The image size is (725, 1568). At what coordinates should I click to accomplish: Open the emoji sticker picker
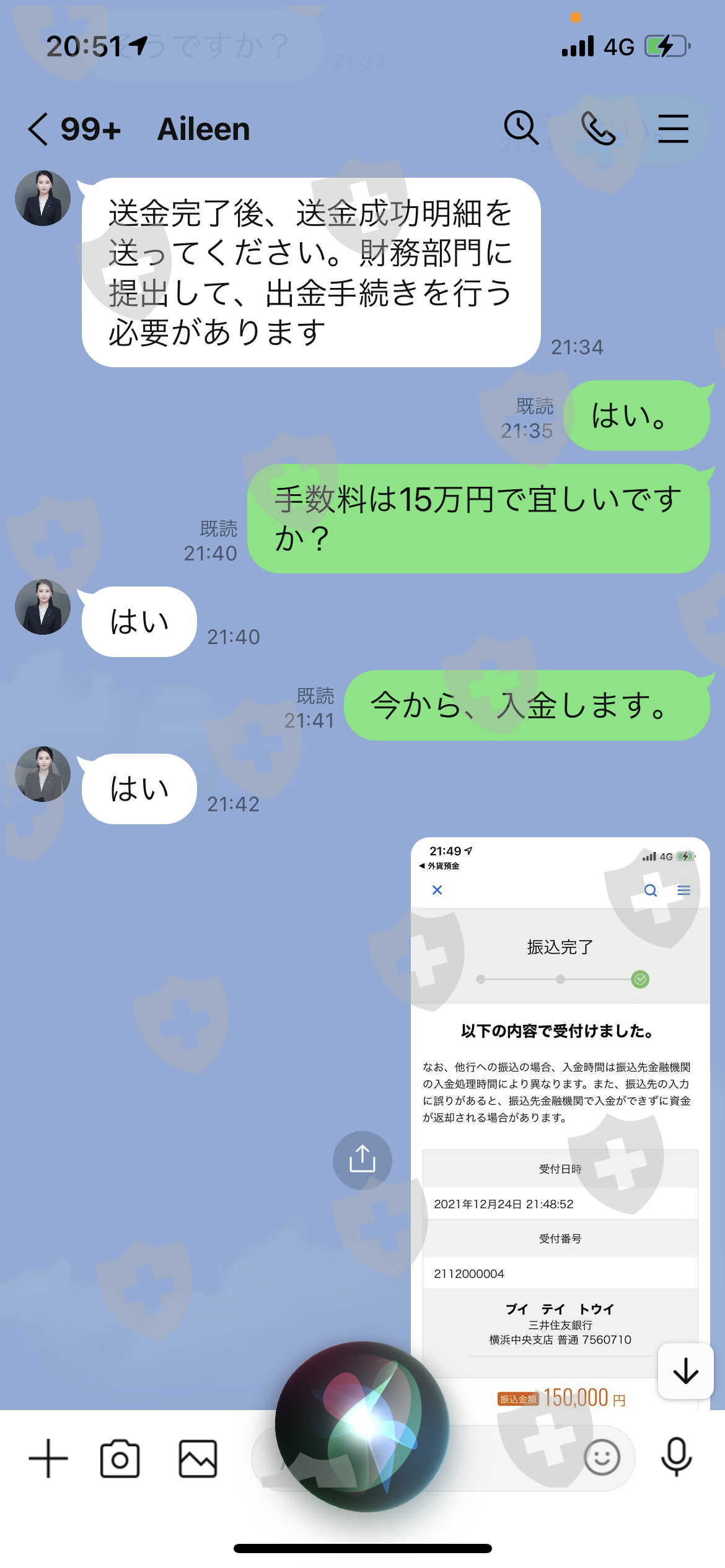[x=602, y=1457]
